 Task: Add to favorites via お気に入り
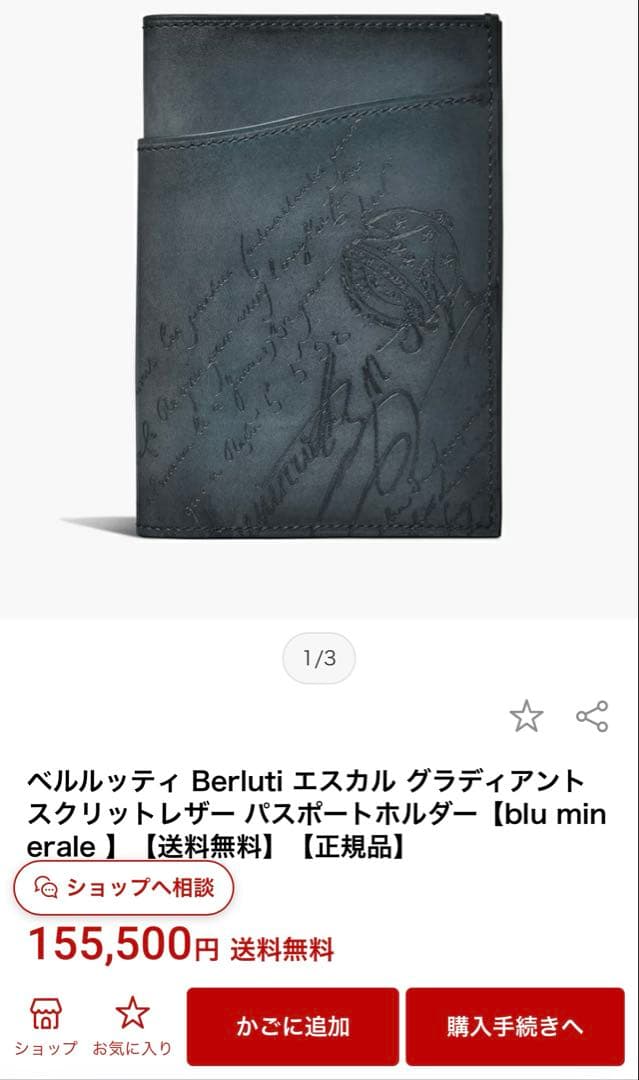click(132, 1026)
